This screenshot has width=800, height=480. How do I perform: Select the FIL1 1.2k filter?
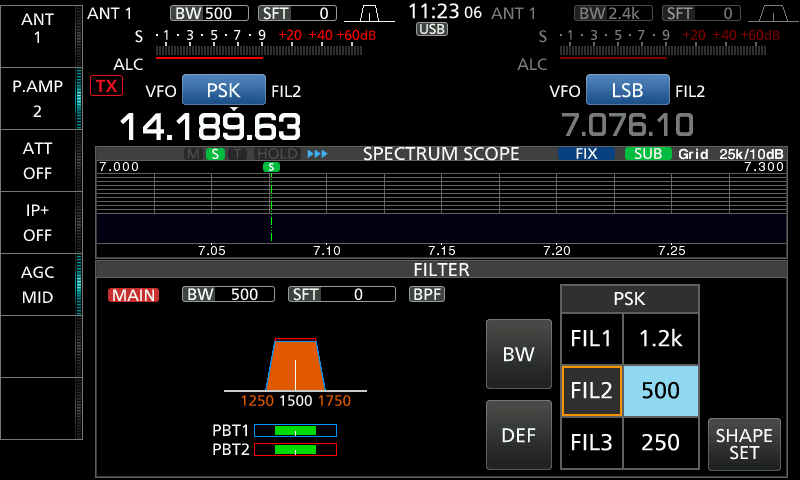click(x=629, y=339)
